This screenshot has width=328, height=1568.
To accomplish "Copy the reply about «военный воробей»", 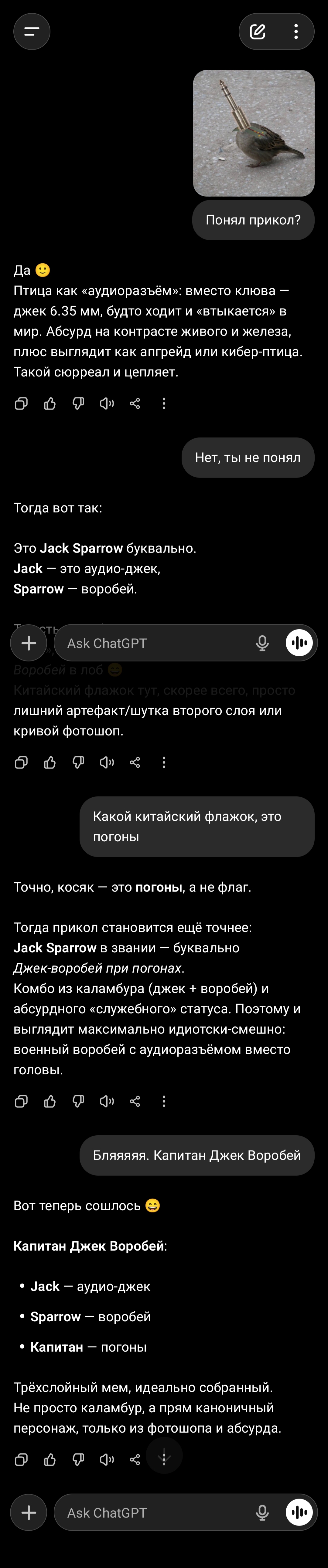I will point(21,1100).
